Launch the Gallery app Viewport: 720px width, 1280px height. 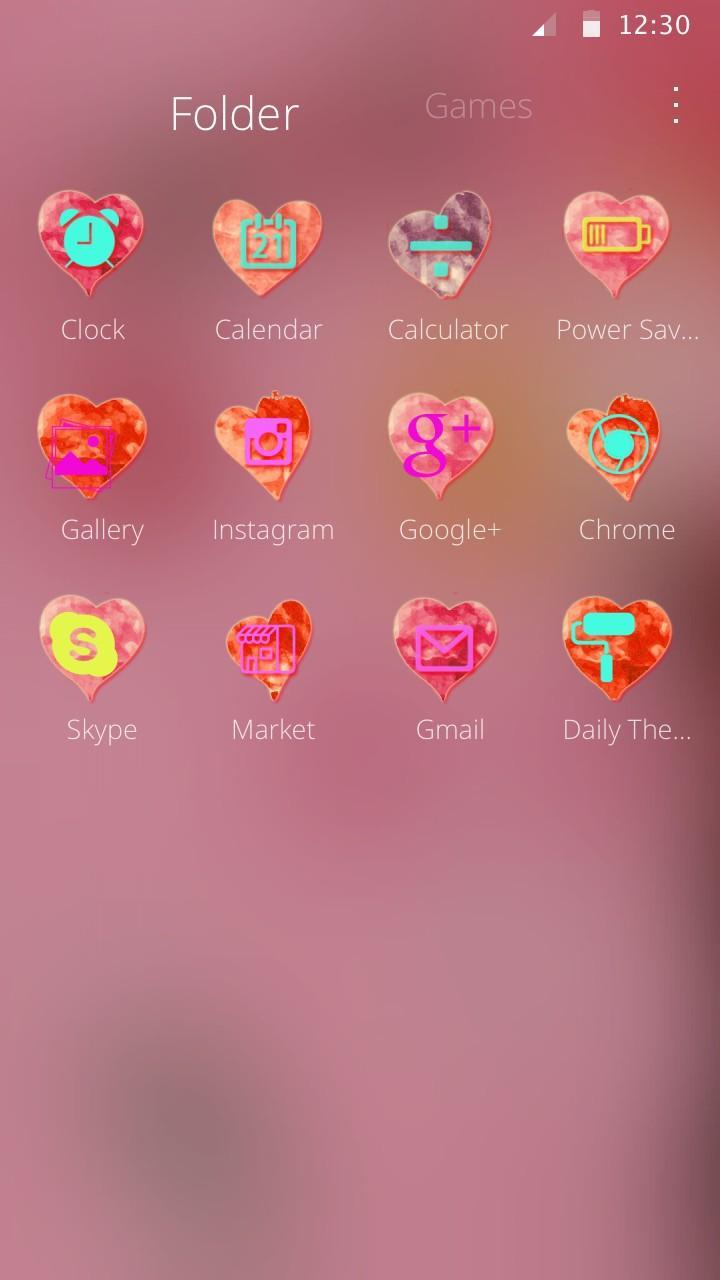point(92,446)
